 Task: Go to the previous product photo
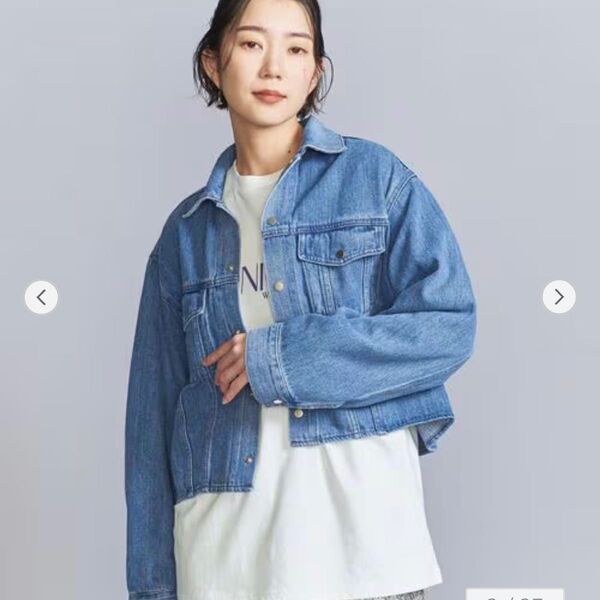click(41, 297)
